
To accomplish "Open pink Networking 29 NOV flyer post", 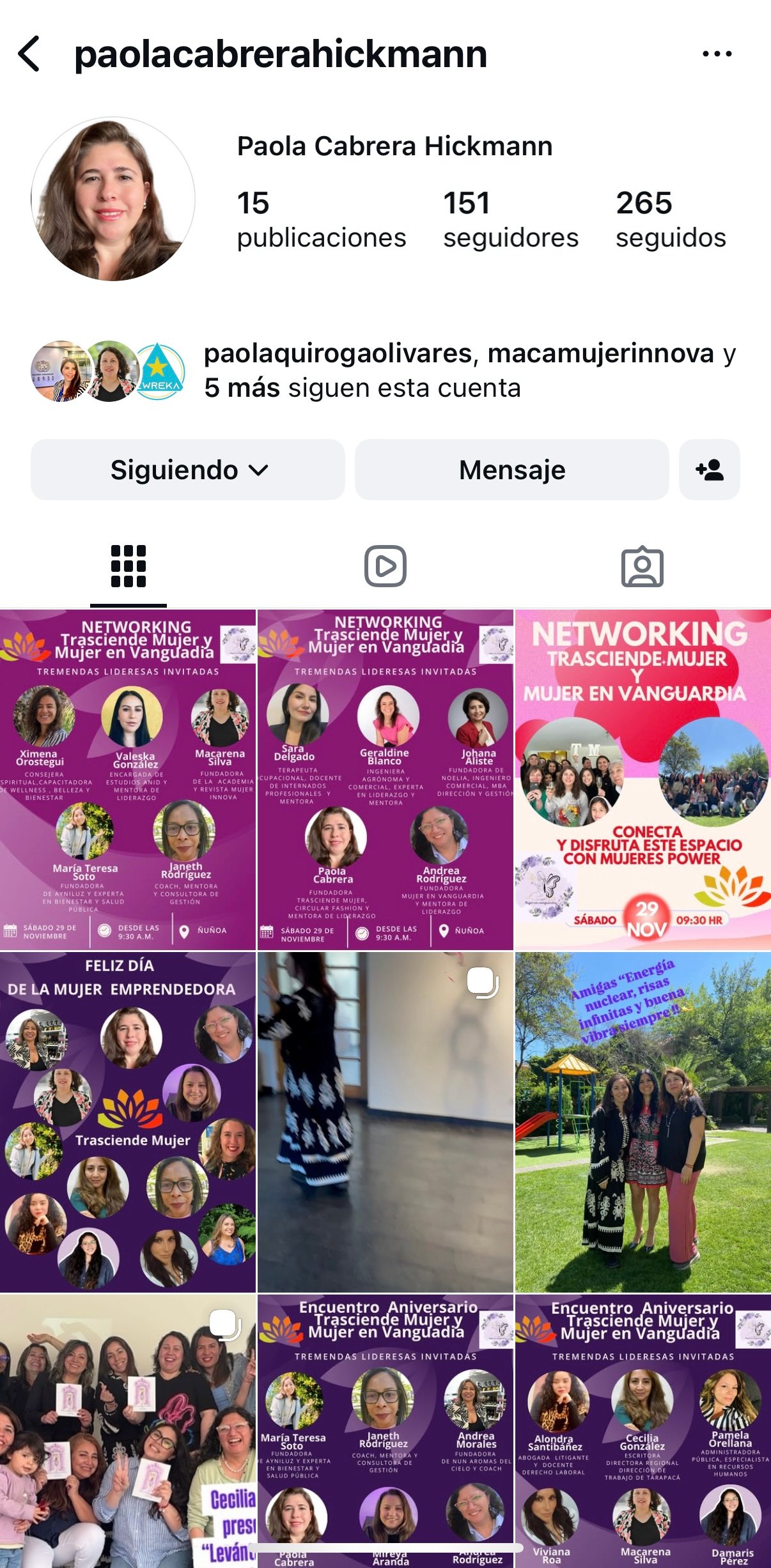I will click(642, 780).
